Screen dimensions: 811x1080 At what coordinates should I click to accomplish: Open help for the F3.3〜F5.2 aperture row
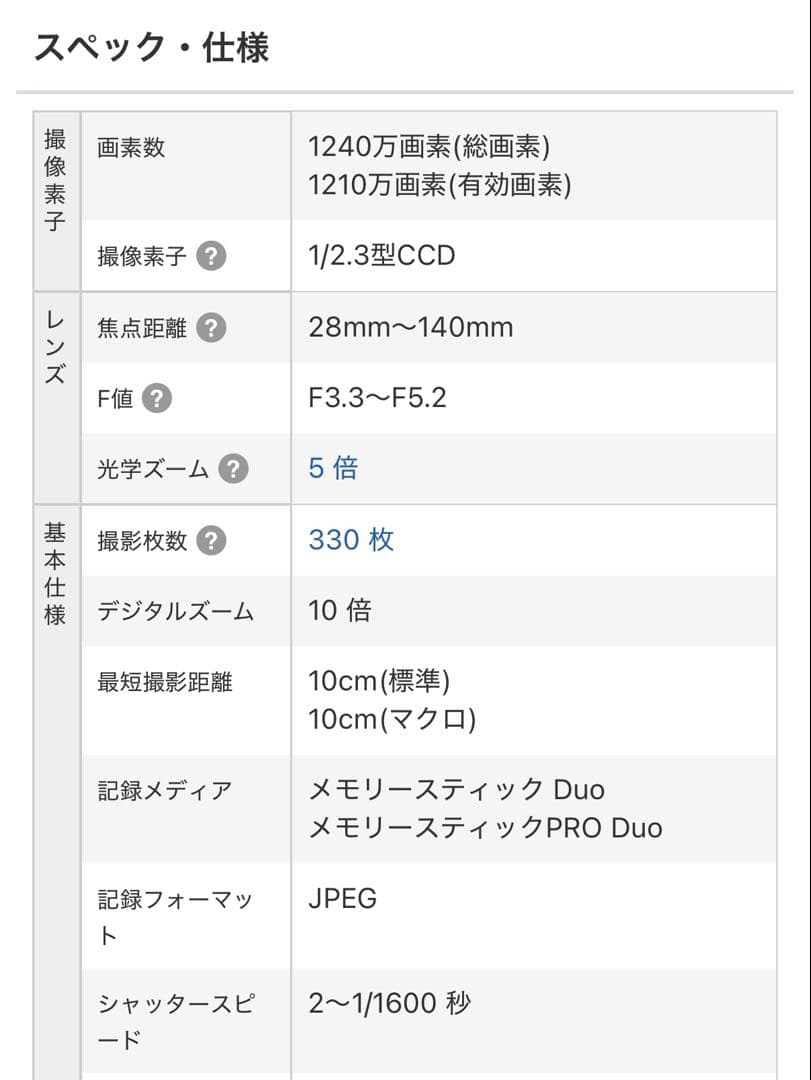pyautogui.click(x=158, y=398)
